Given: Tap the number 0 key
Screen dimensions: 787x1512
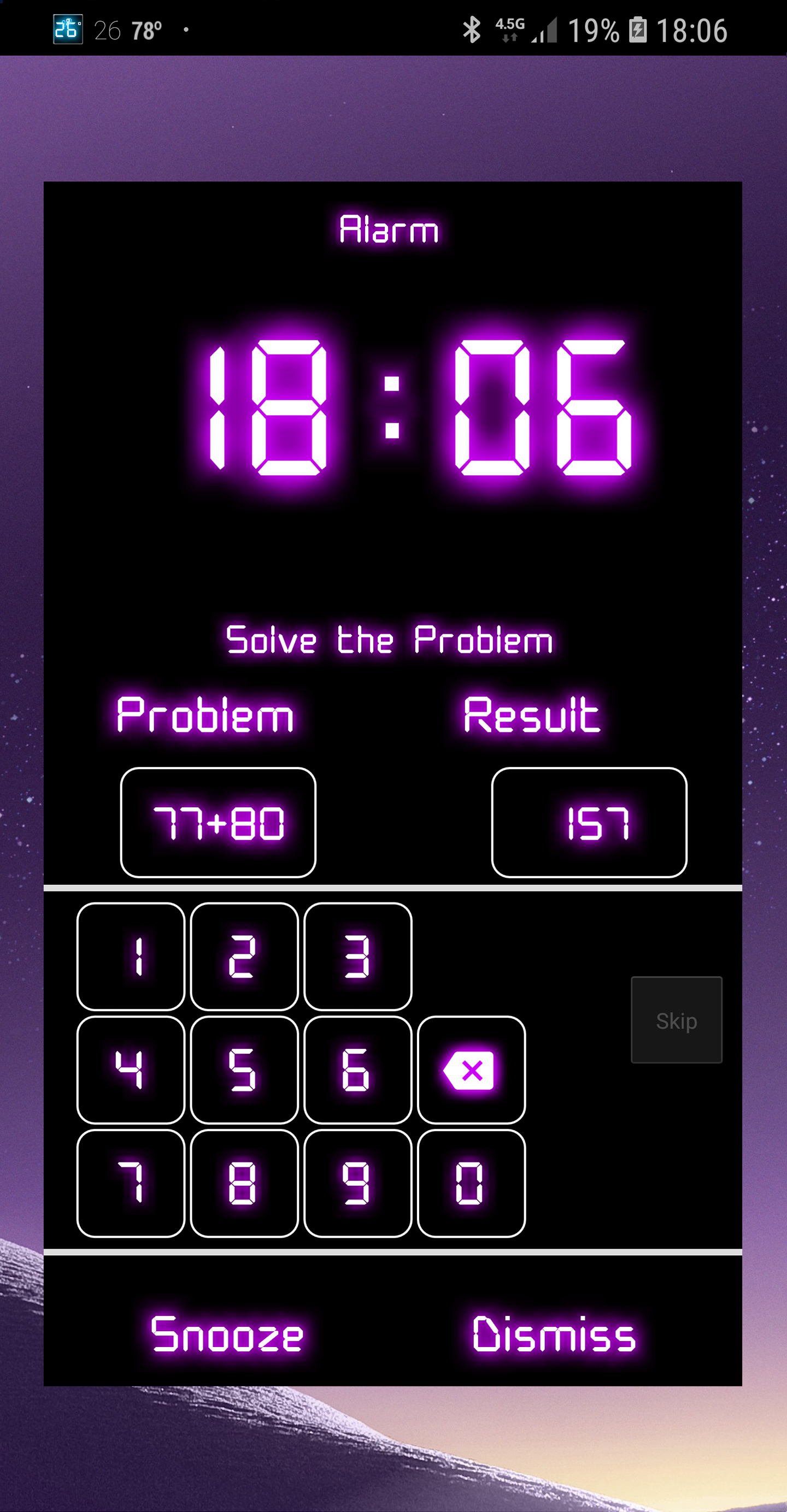Looking at the screenshot, I should click(471, 1183).
